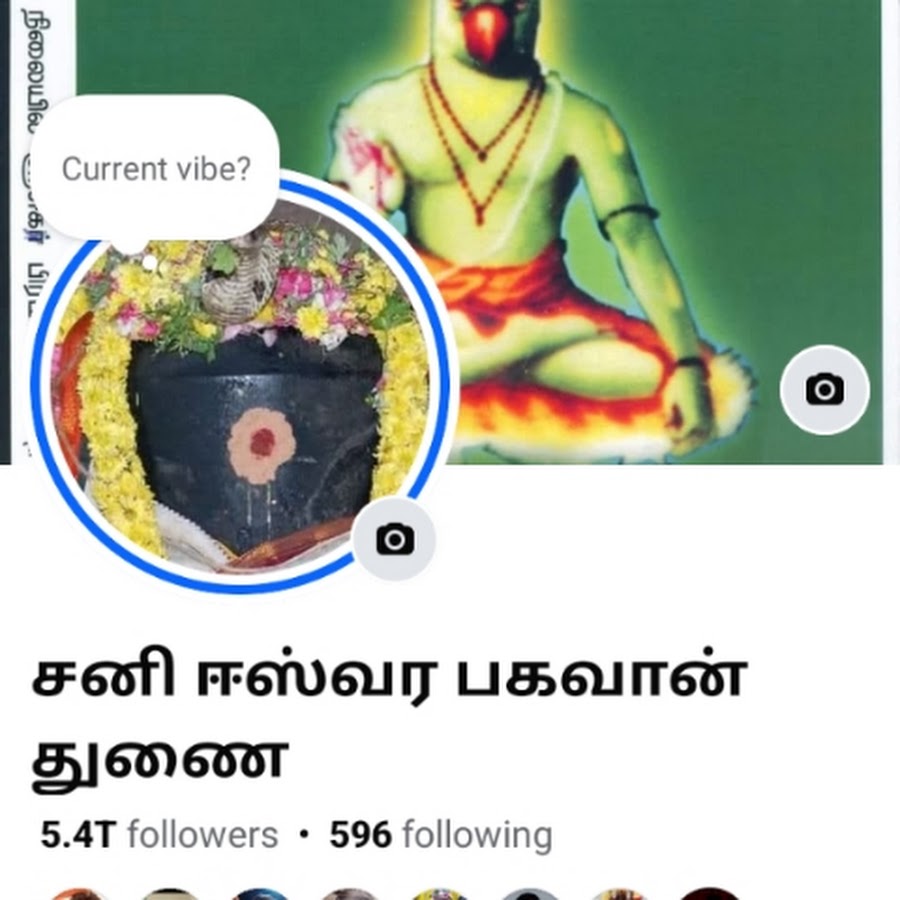Tap the Current vibe? note bubble
The image size is (900, 900).
[x=155, y=168]
